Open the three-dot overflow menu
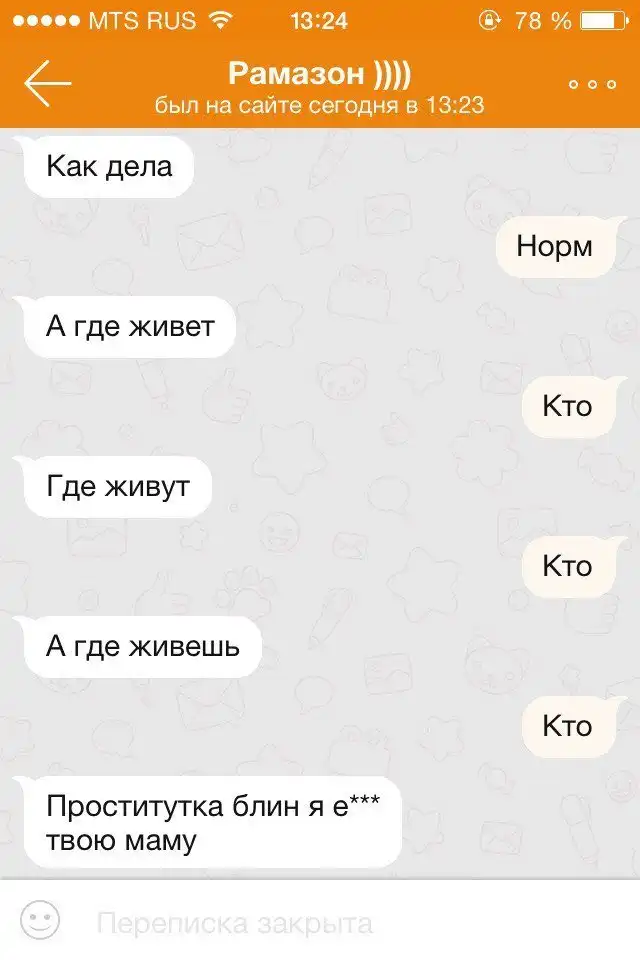 coord(591,85)
